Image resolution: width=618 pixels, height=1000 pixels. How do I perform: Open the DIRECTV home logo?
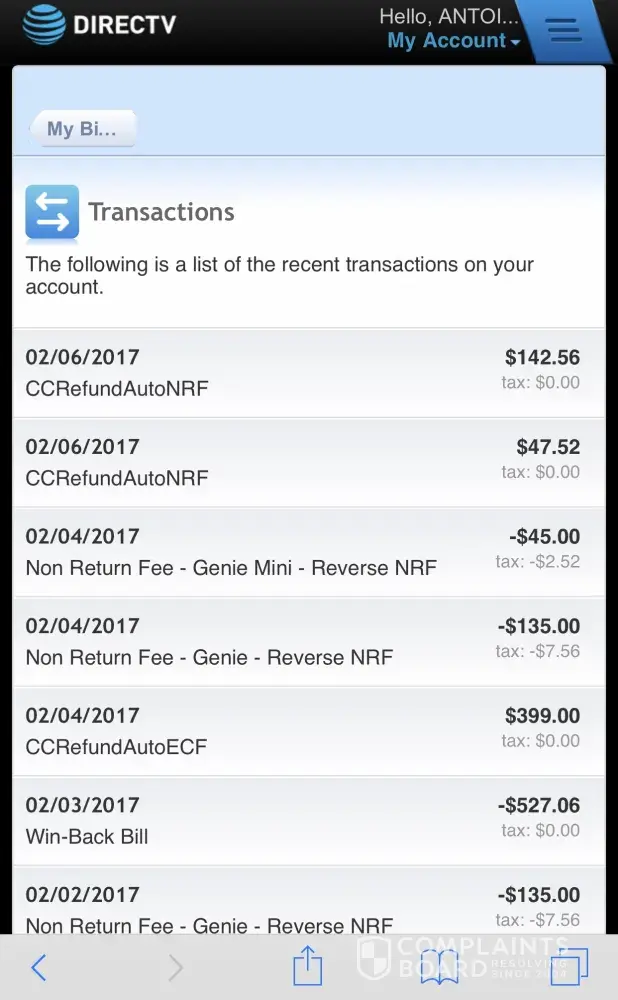(99, 23)
